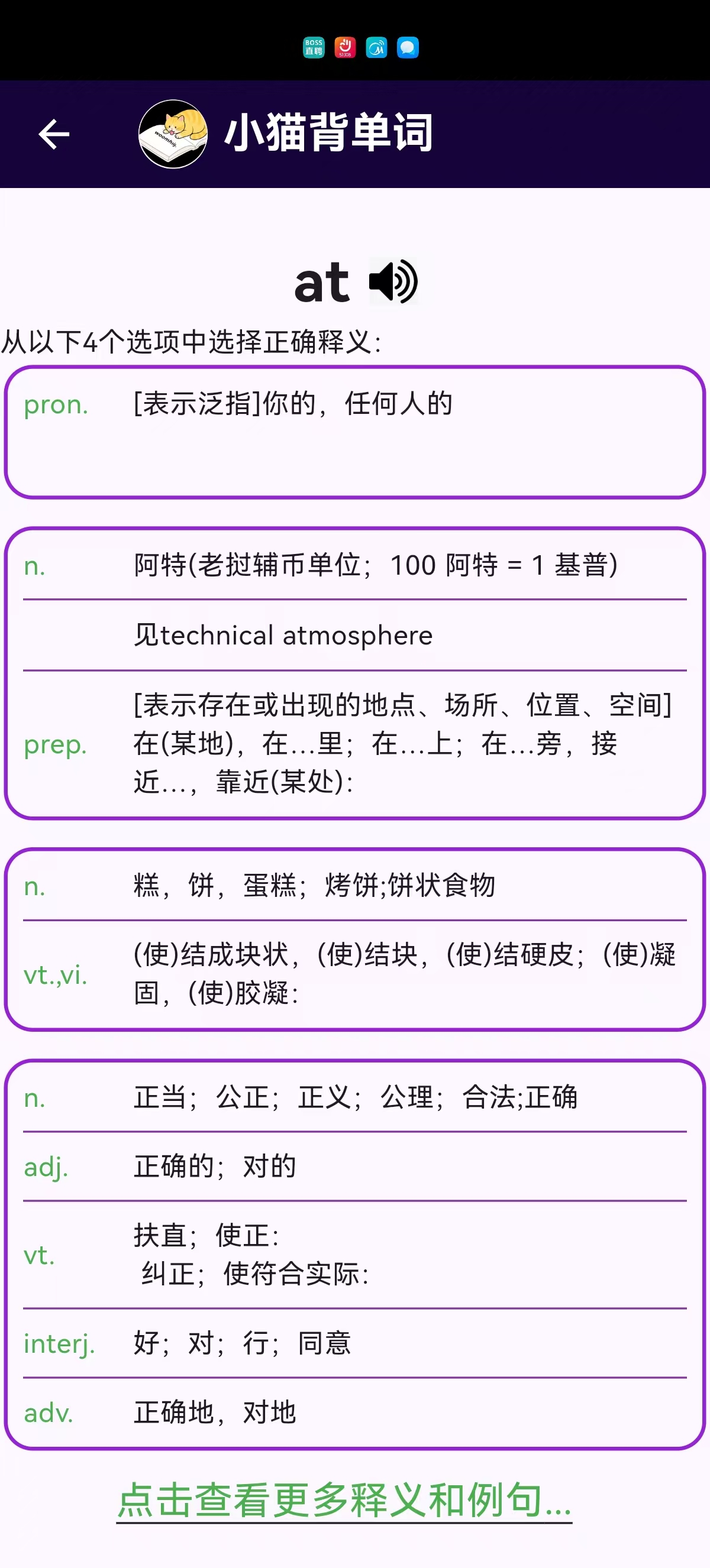710x1568 pixels.
Task: Pick the option "糕，饼，蛋糕"
Action: point(354,938)
